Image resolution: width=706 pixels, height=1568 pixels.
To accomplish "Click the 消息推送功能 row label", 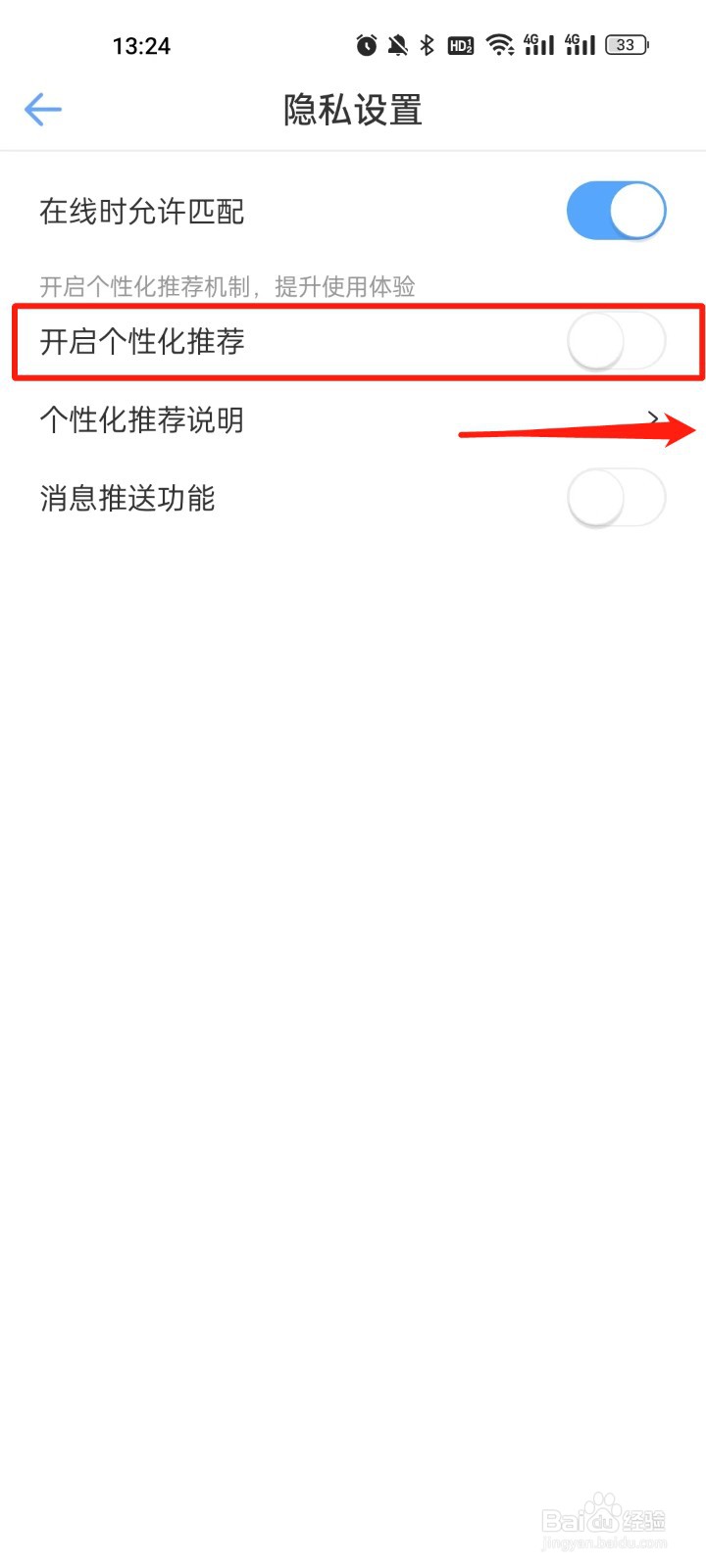I will coord(126,499).
